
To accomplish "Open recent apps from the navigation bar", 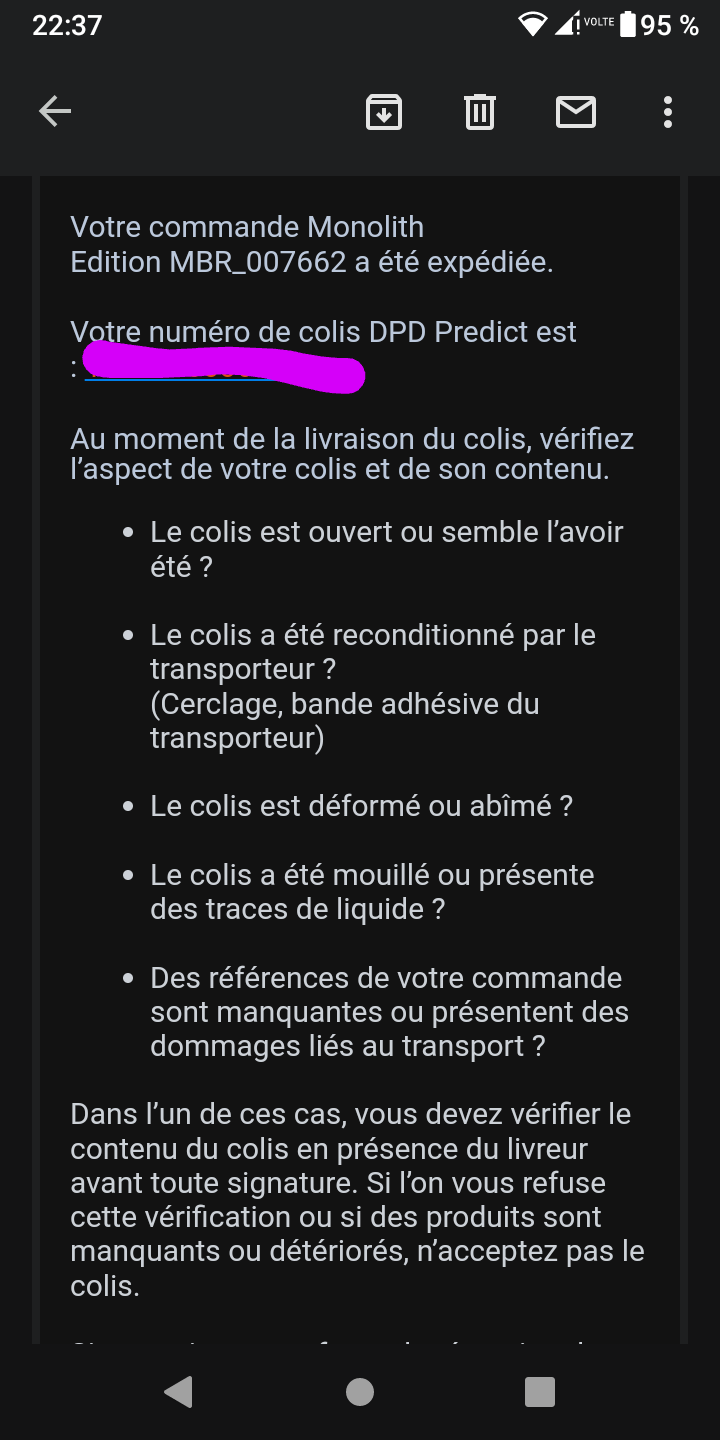I will [540, 1391].
